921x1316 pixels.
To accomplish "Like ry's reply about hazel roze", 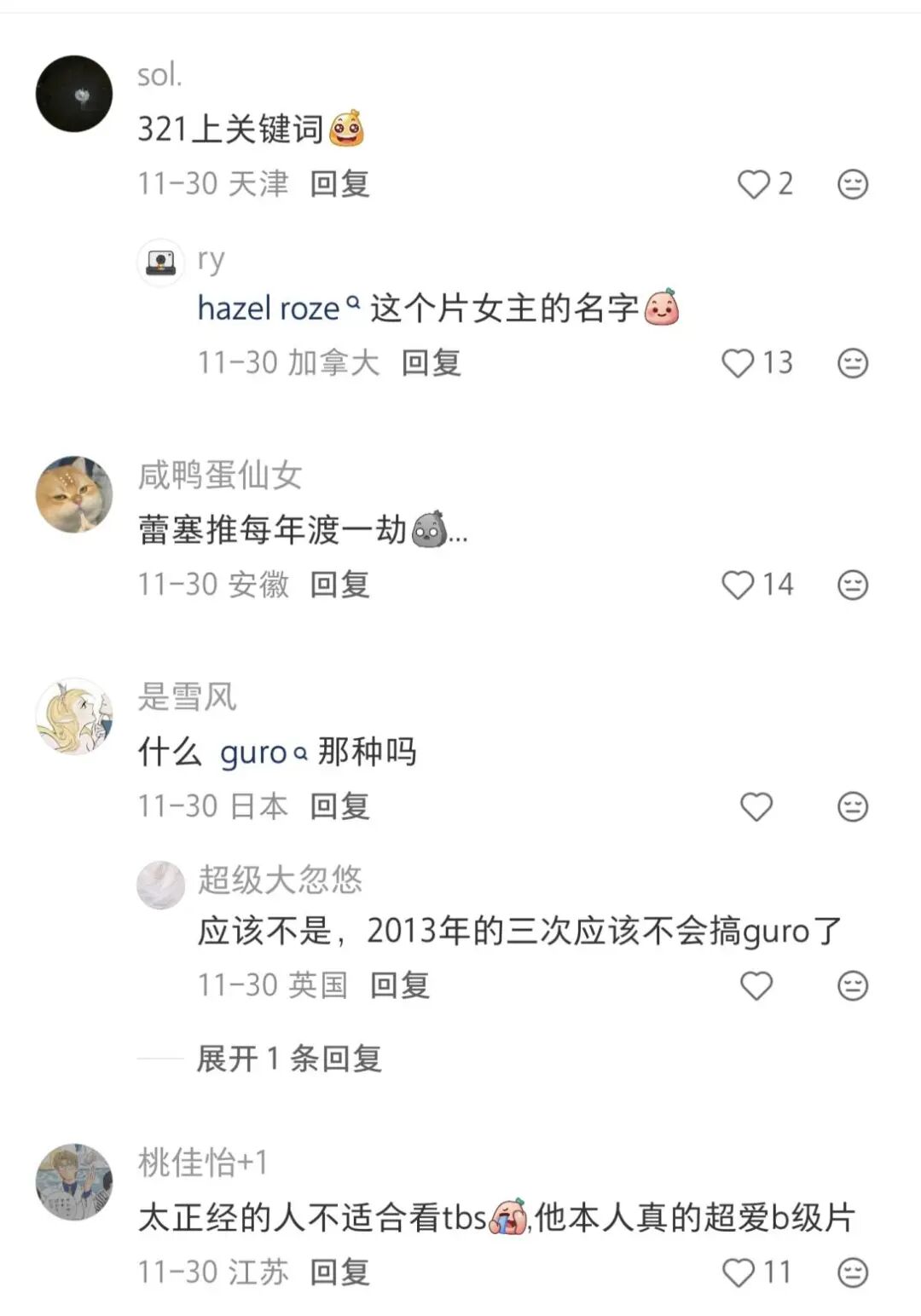I will 739,363.
